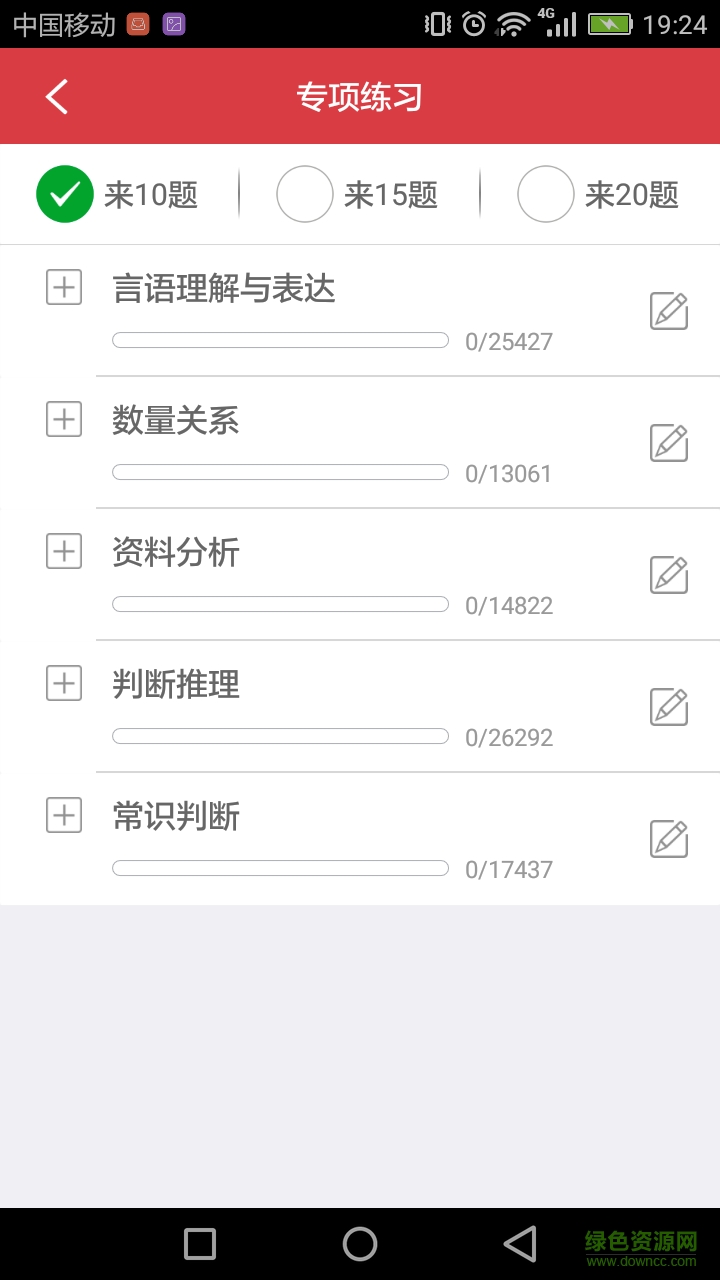This screenshot has height=1280, width=720.
Task: Expand 判断推理 via the plus box
Action: tap(63, 684)
